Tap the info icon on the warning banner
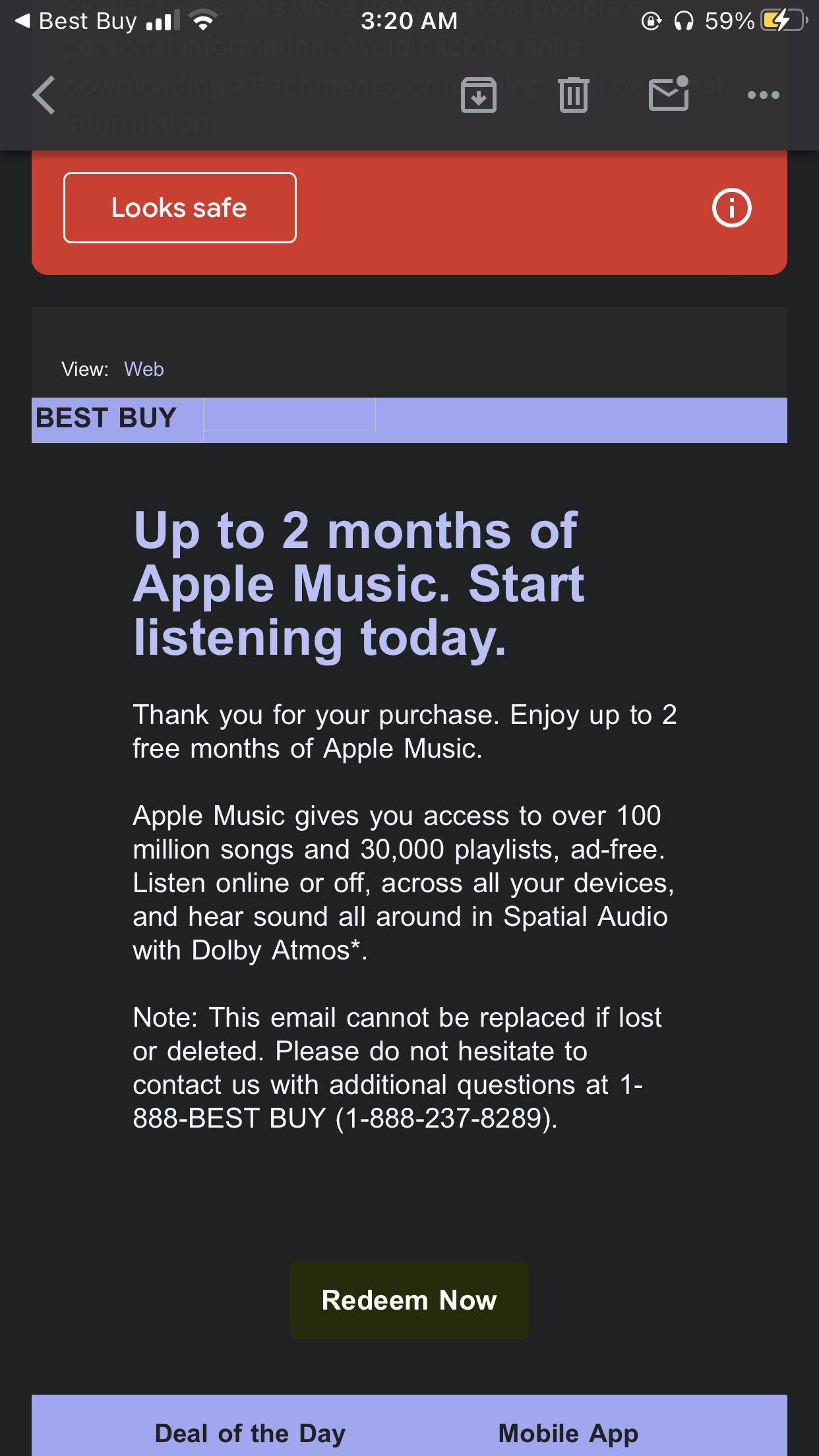The height and width of the screenshot is (1456, 819). click(x=731, y=208)
